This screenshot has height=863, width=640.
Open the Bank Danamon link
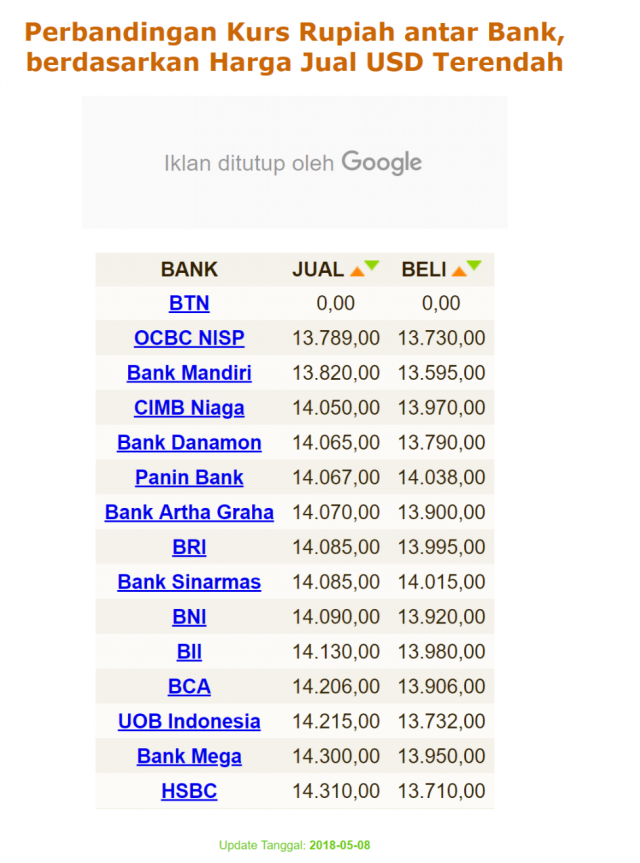point(189,443)
